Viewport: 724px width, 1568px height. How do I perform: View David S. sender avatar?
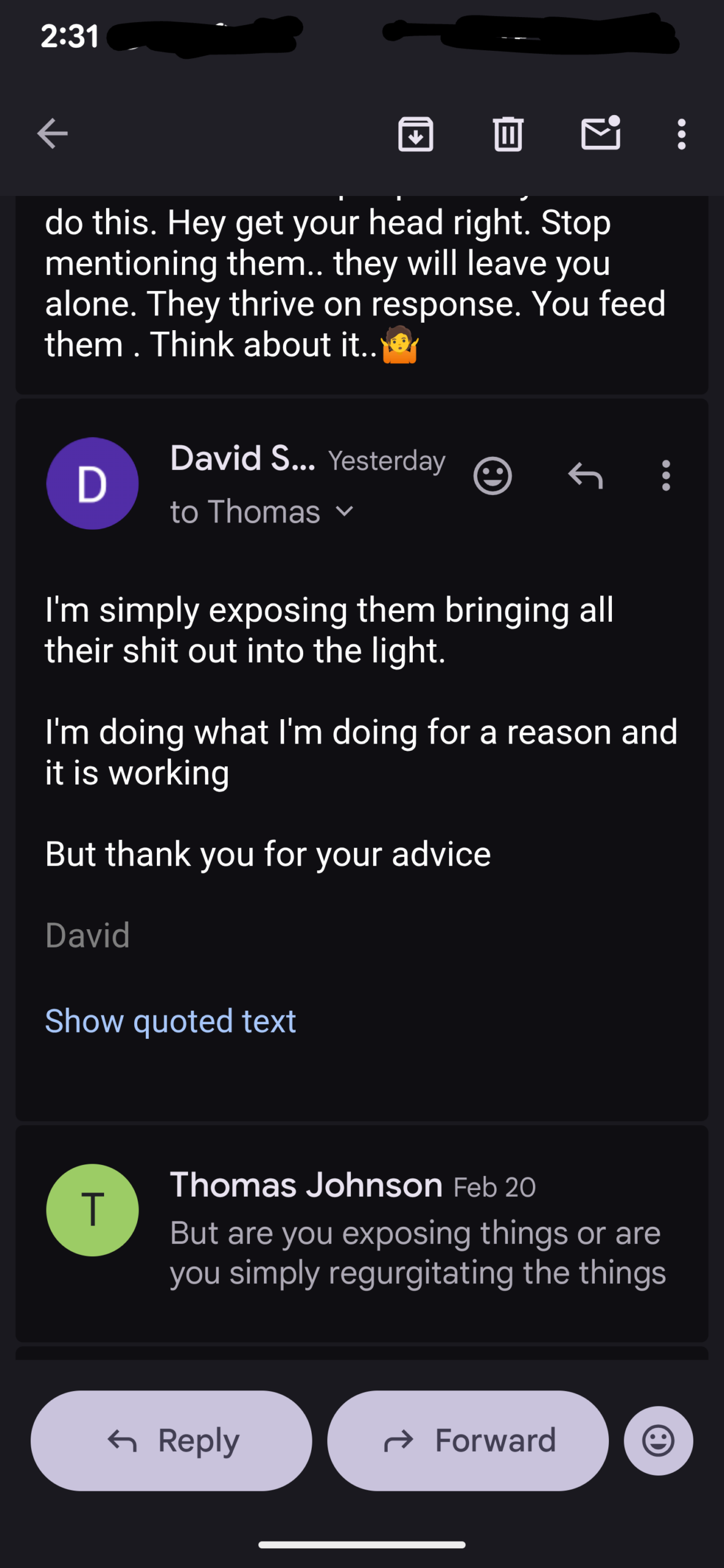[92, 483]
